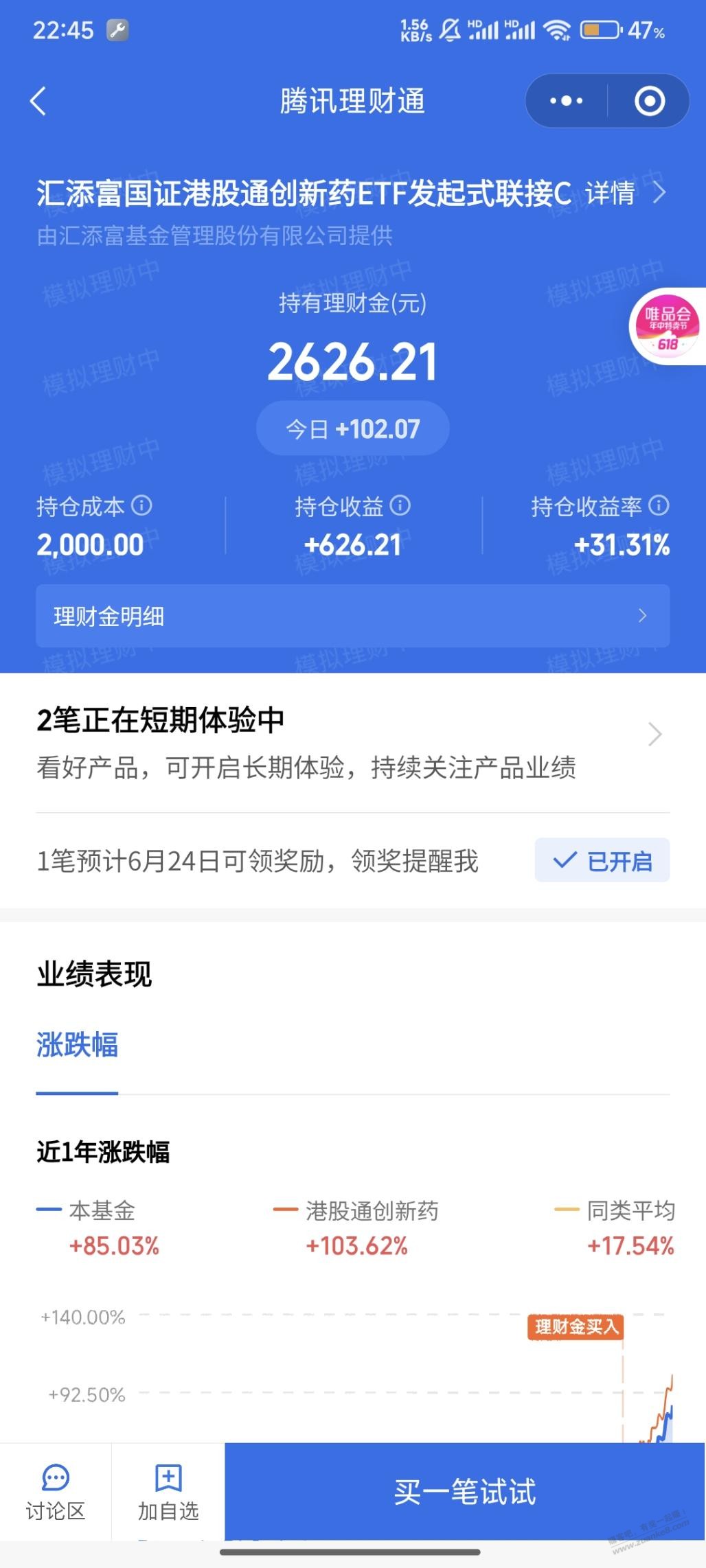Open 理财金明细 row

[x=352, y=616]
